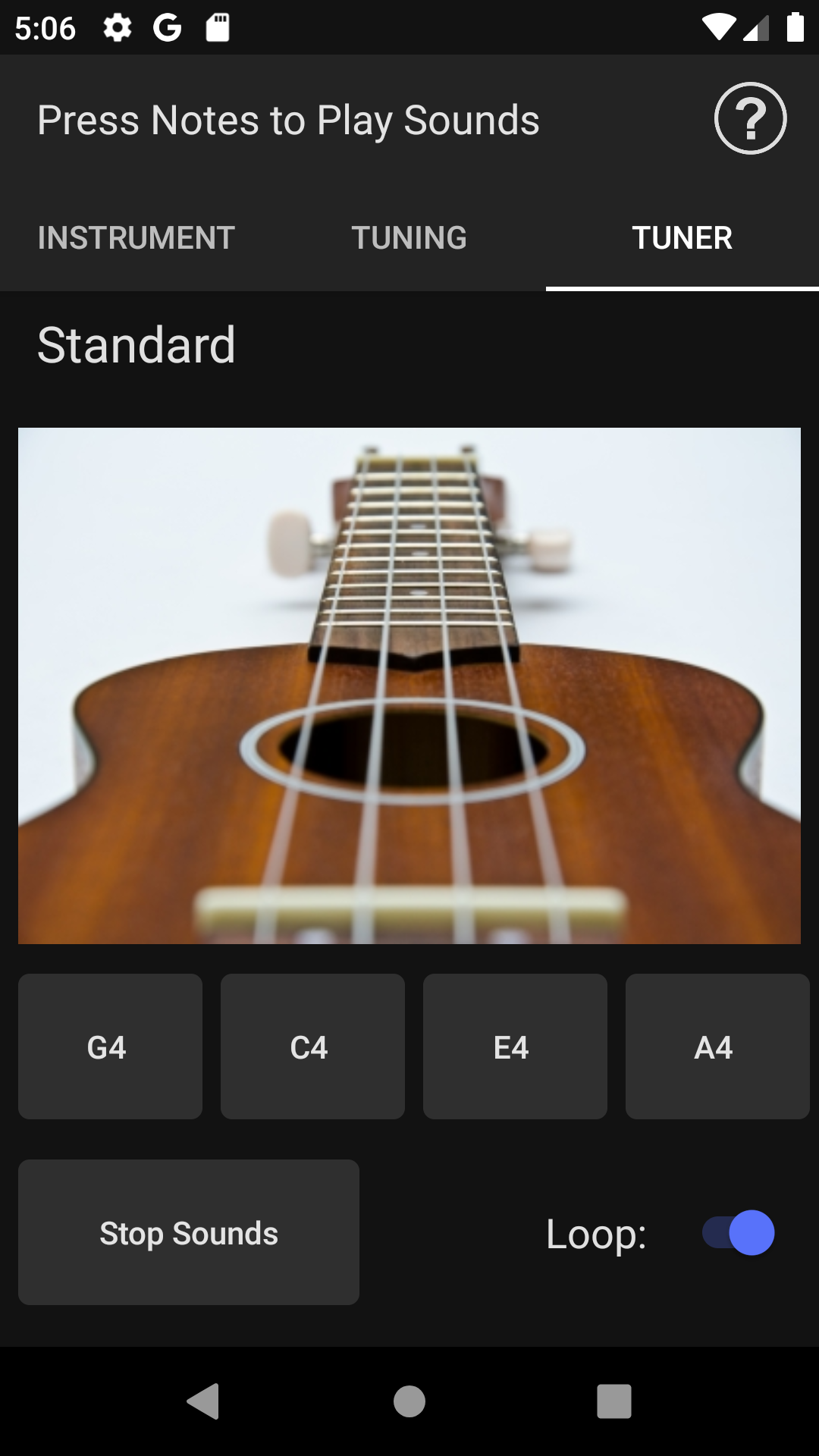
Task: Open the Tuning tab
Action: [409, 237]
